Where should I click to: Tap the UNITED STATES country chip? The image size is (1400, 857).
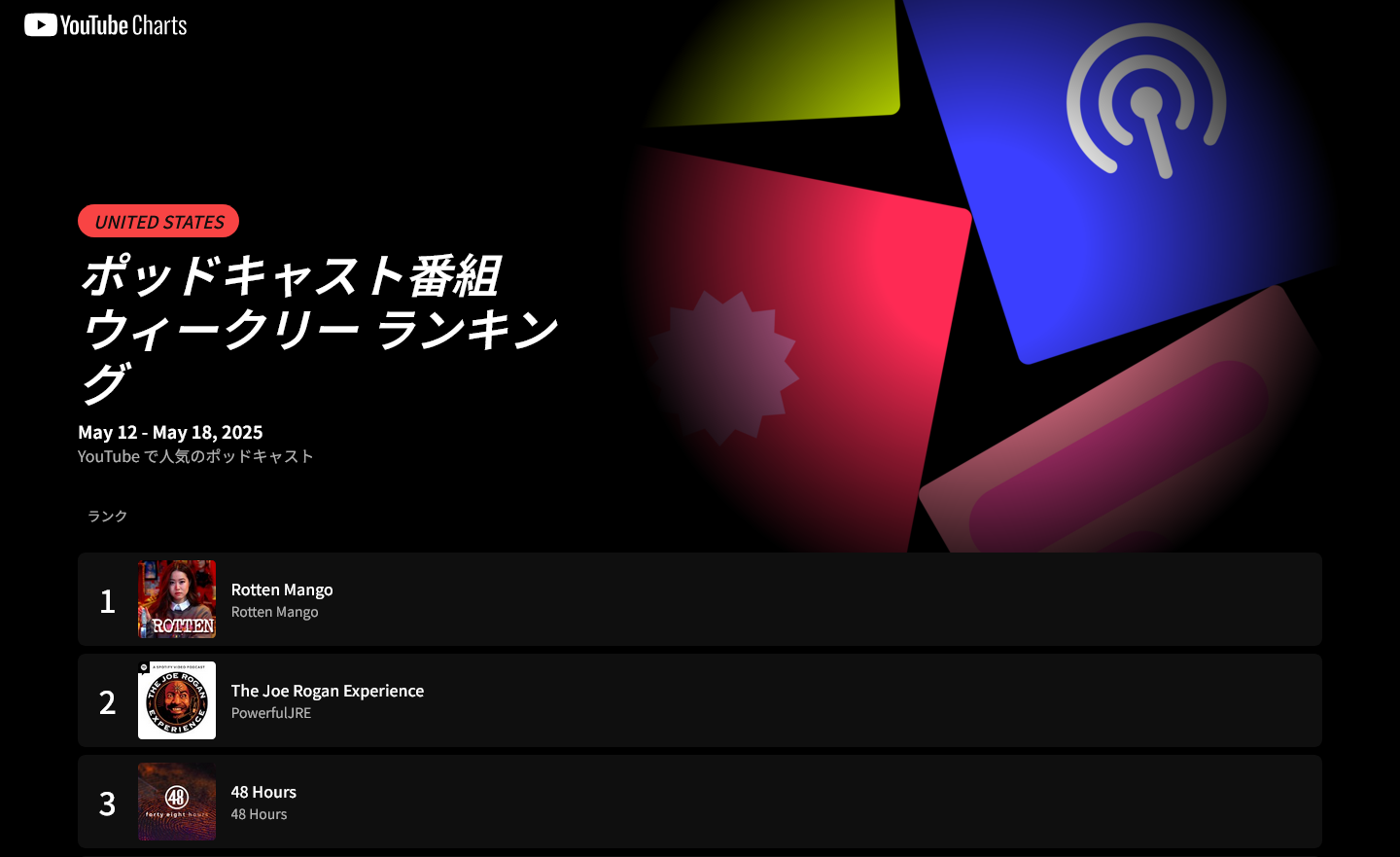[158, 222]
